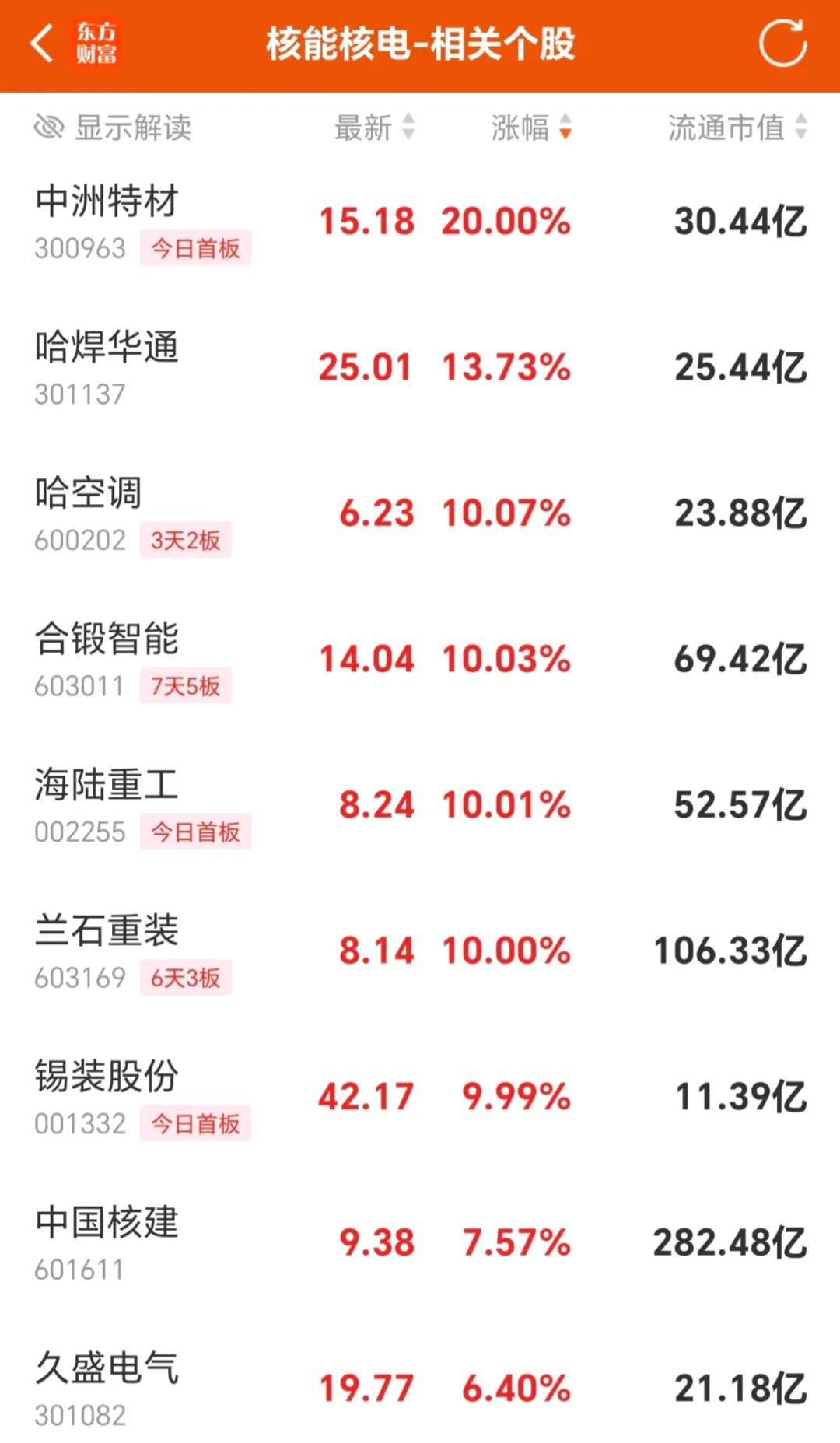Open stock 中洲特材 300963
The width and height of the screenshot is (840, 1443).
click(420, 222)
